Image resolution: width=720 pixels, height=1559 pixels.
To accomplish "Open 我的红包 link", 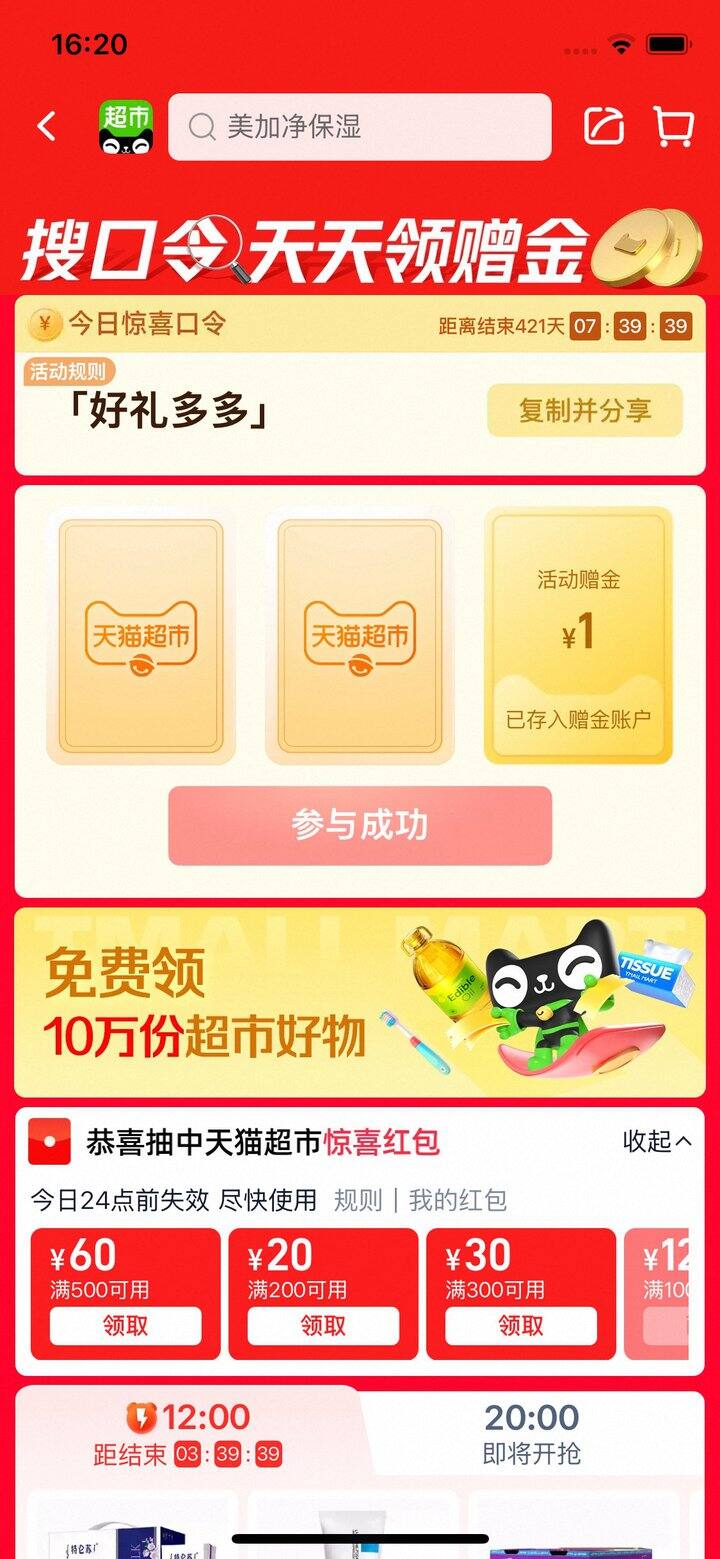I will pos(457,1200).
